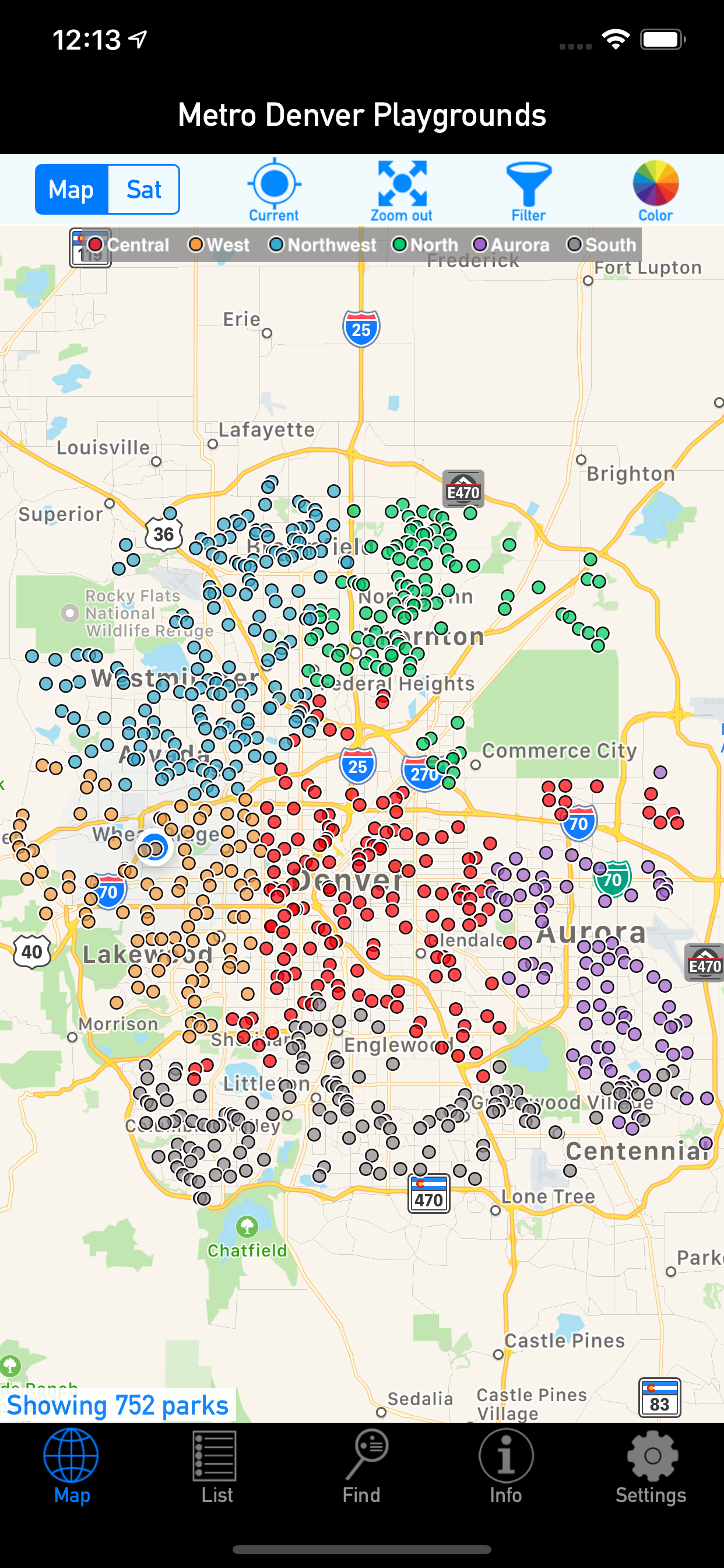Tap the blue current location marker on map

tap(154, 846)
